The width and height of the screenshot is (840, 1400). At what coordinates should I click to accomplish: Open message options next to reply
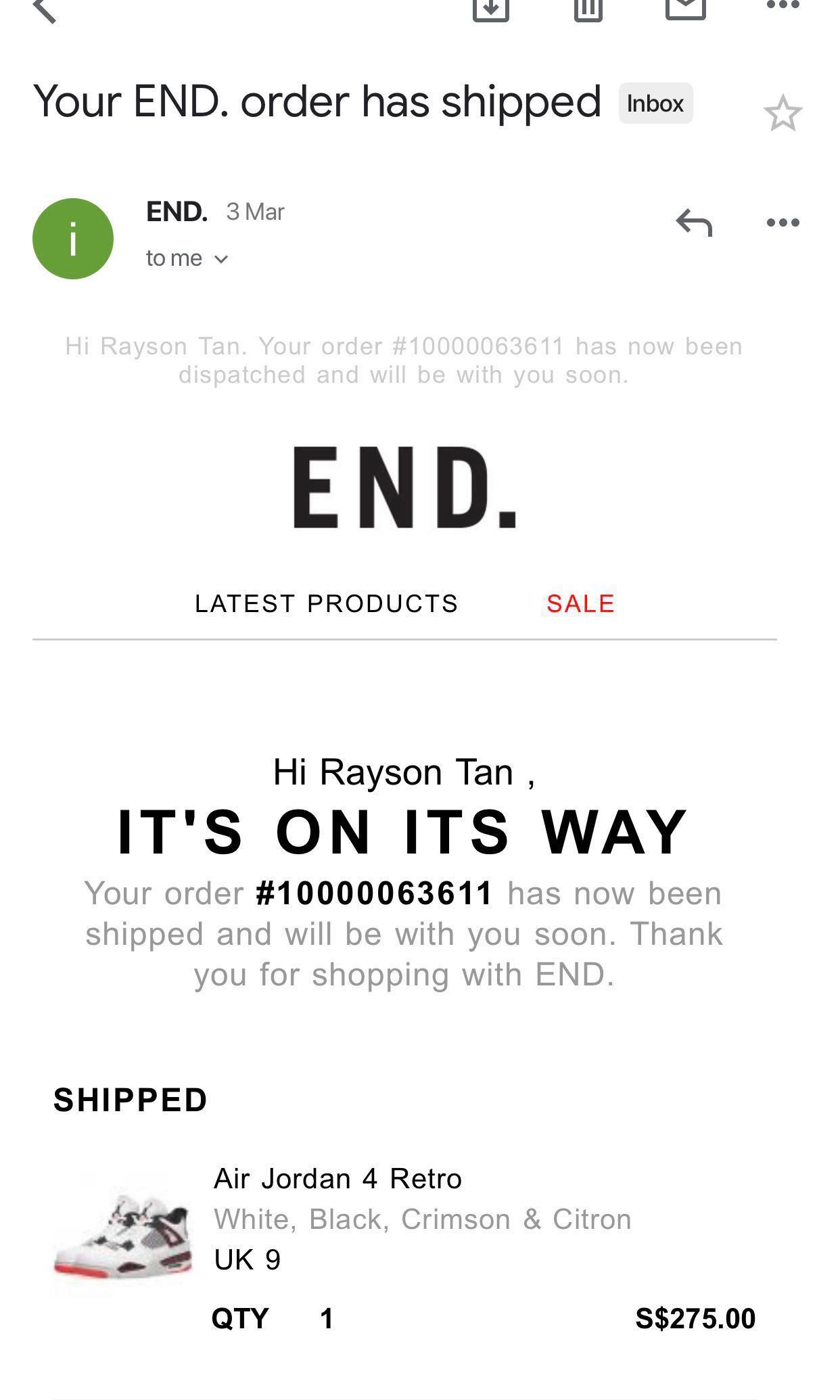783,223
